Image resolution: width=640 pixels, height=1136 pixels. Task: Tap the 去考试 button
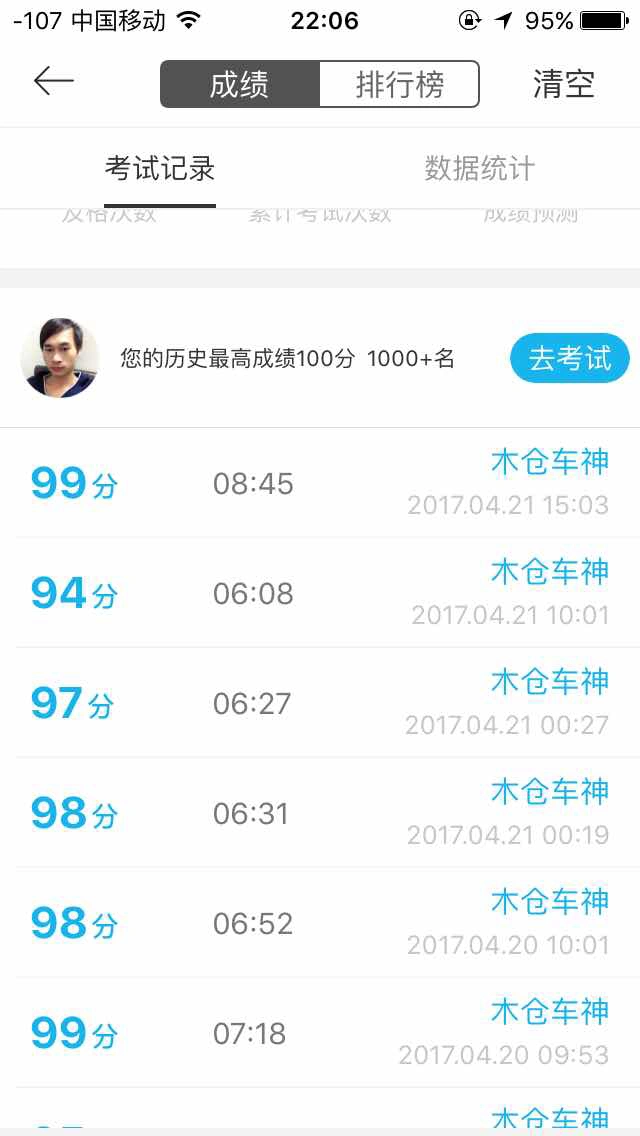tap(570, 358)
